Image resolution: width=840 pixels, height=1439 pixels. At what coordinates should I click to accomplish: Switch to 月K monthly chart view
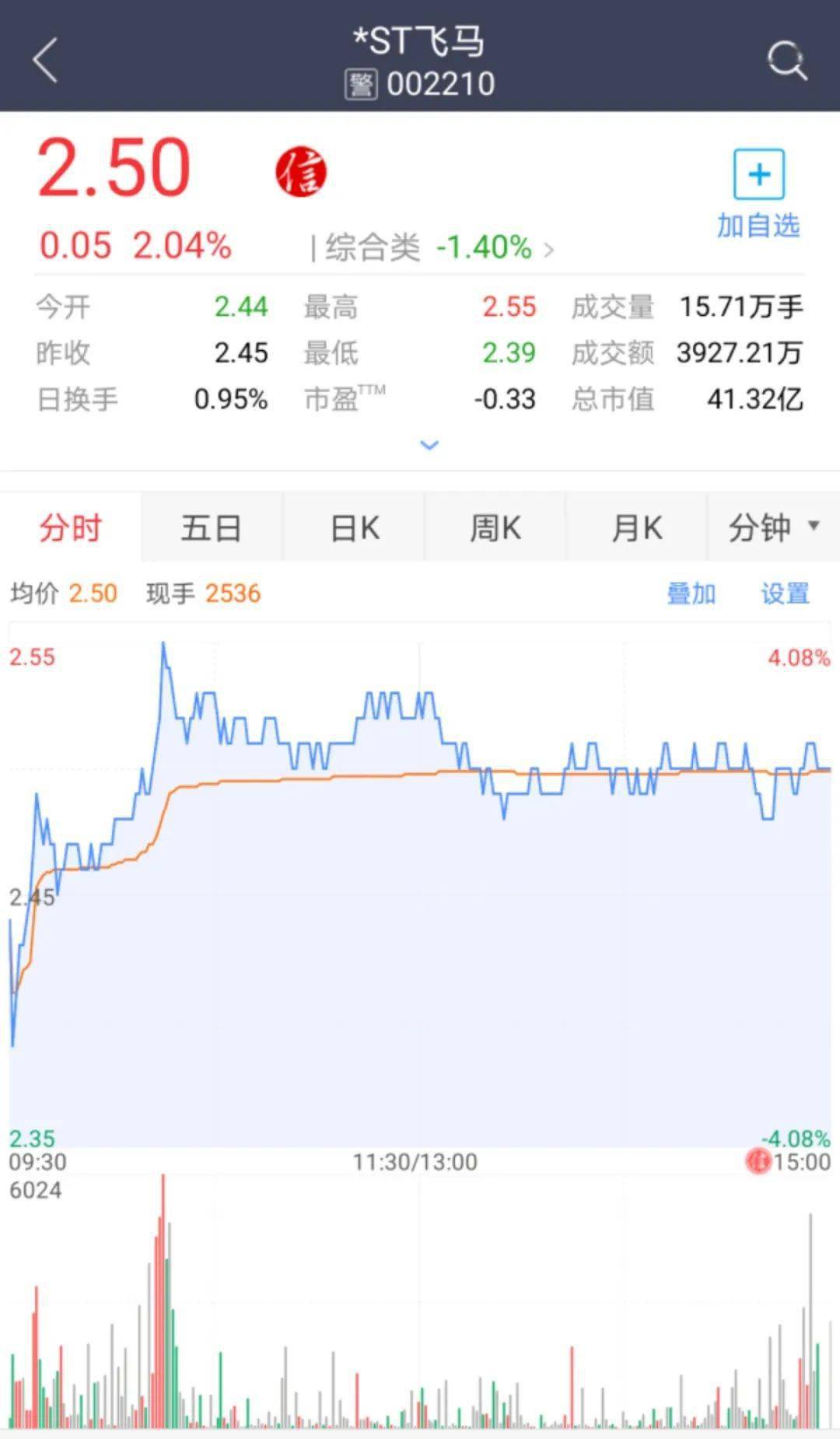(638, 527)
